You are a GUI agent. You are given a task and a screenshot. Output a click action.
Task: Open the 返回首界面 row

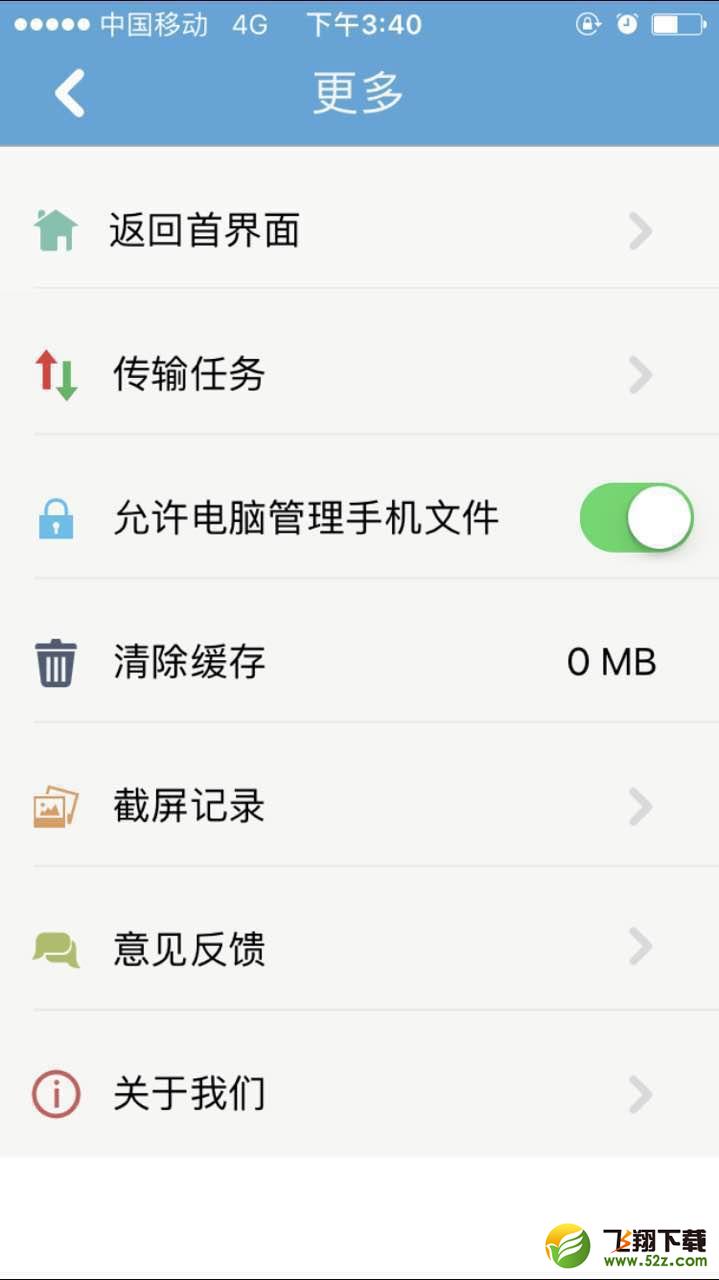pyautogui.click(x=360, y=232)
